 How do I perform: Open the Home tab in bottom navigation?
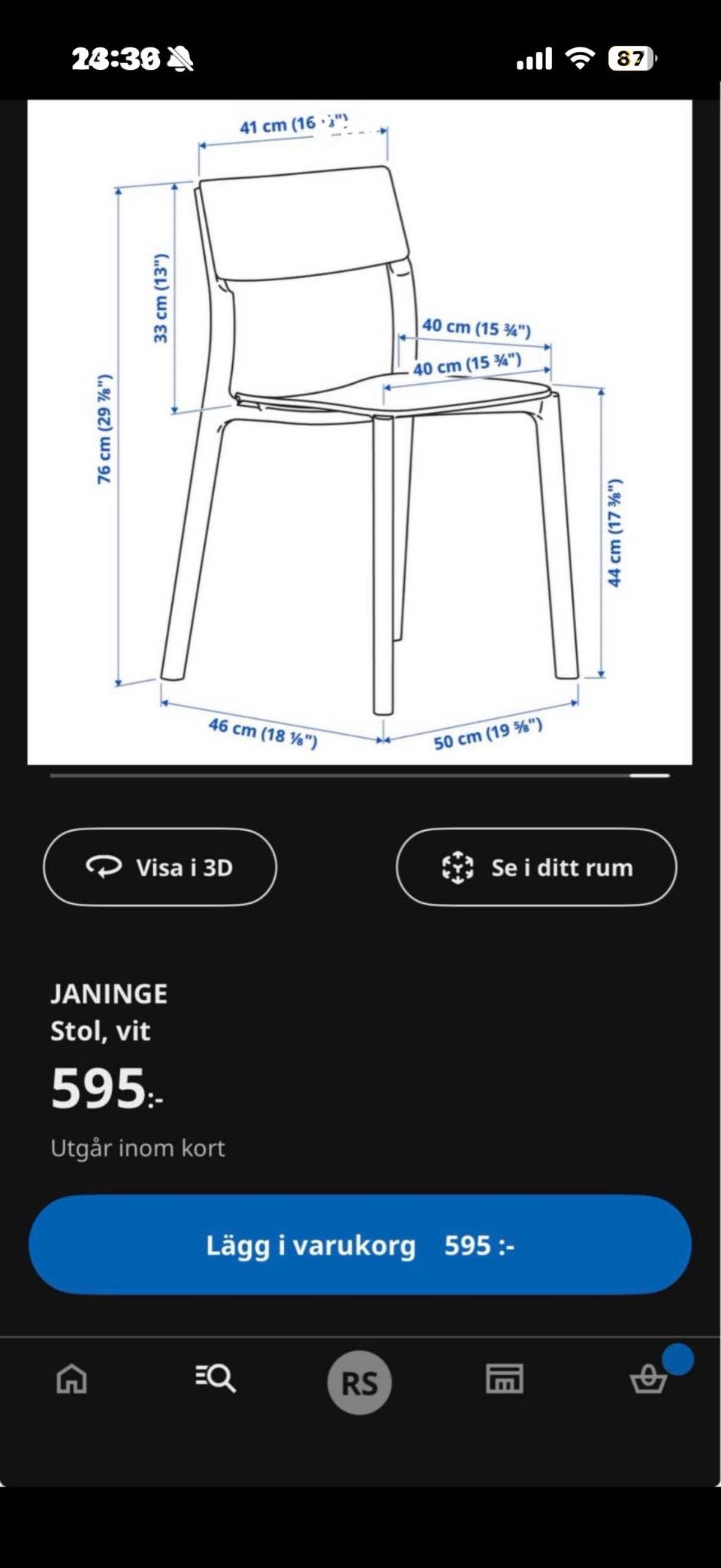[x=73, y=1379]
